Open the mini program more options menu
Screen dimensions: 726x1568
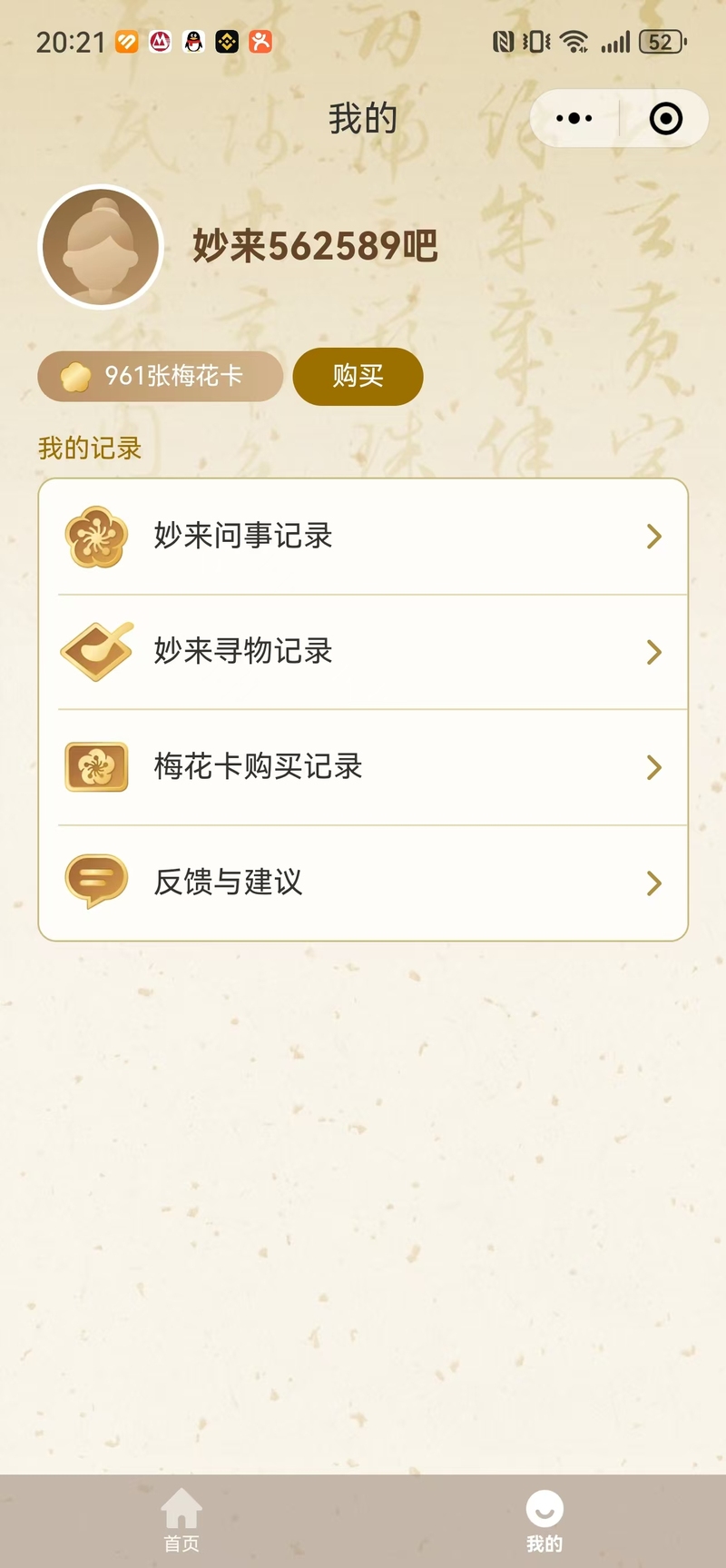574,119
